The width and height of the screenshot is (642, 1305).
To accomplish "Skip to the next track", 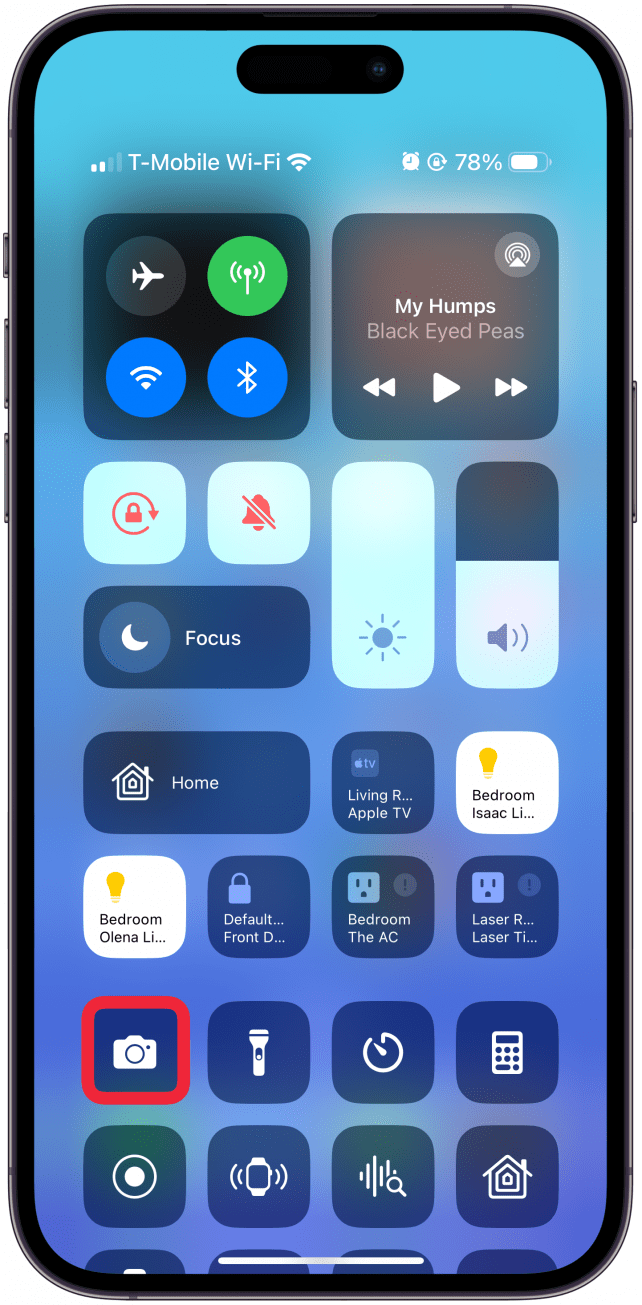I will pyautogui.click(x=511, y=387).
